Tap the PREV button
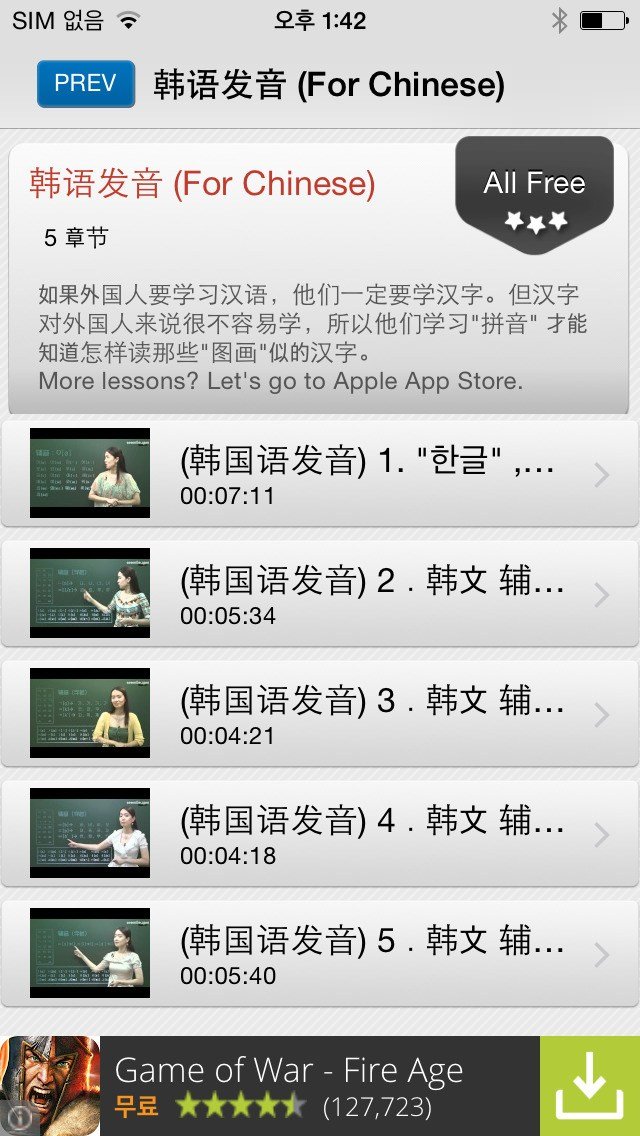The width and height of the screenshot is (640, 1136). tap(85, 84)
